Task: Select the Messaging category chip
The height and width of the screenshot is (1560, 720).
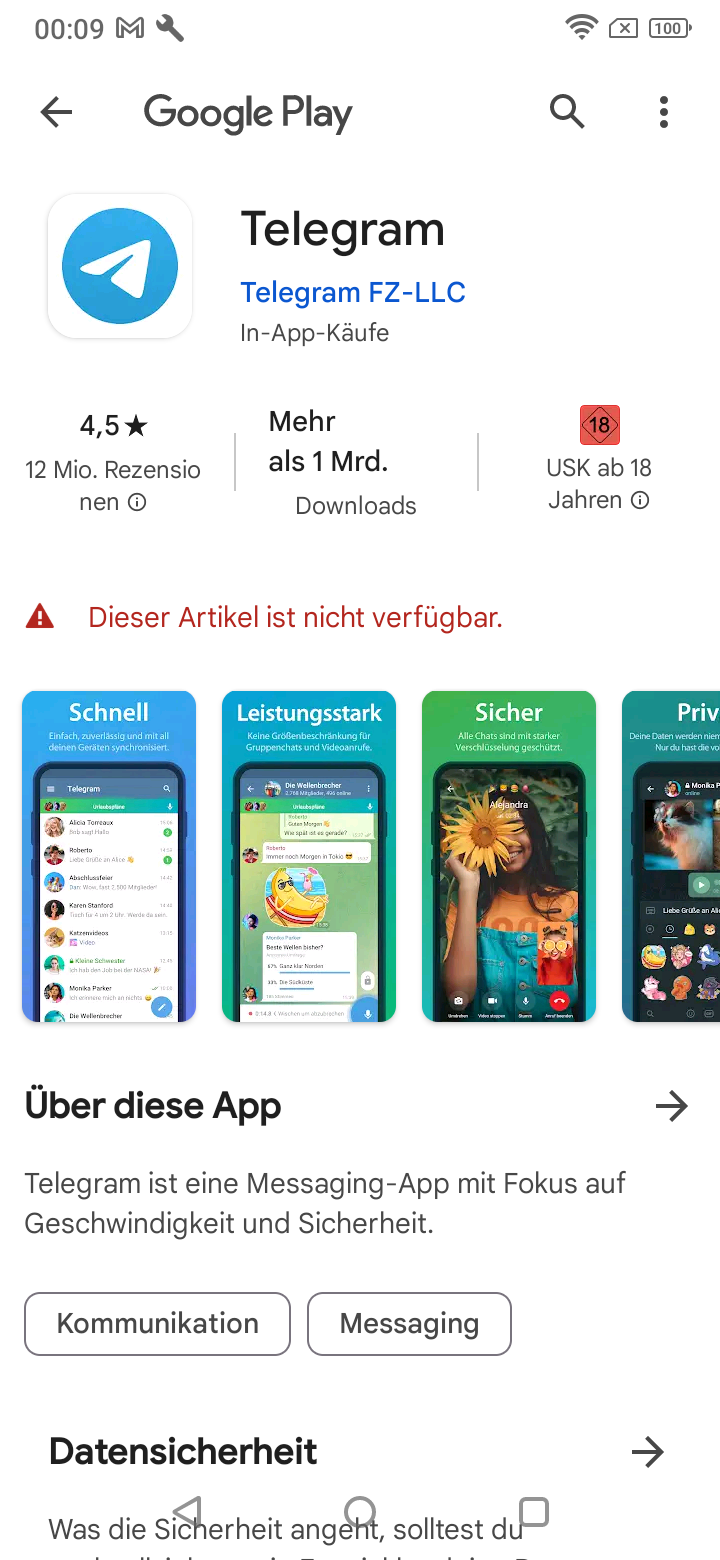Action: point(409,1324)
